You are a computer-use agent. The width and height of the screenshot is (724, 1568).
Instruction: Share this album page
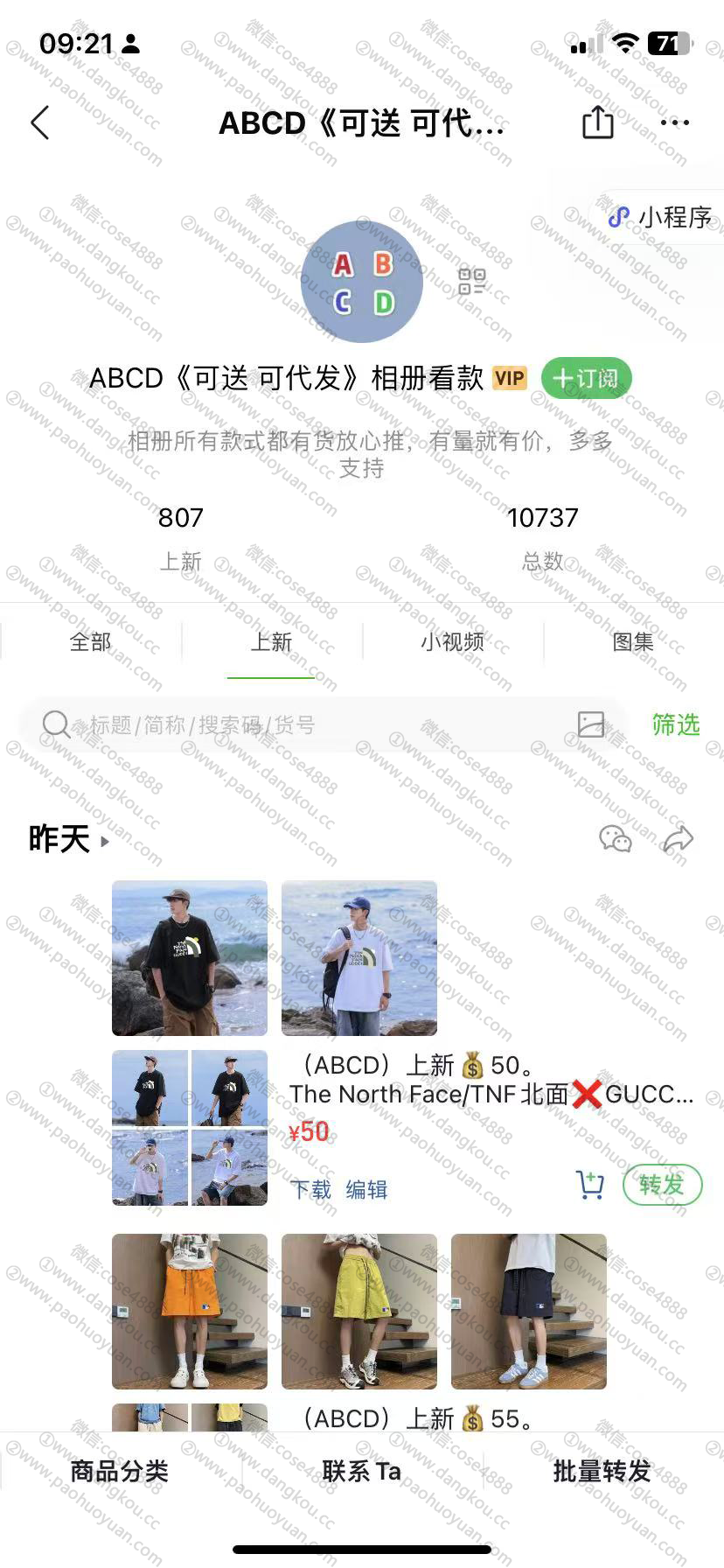(598, 122)
